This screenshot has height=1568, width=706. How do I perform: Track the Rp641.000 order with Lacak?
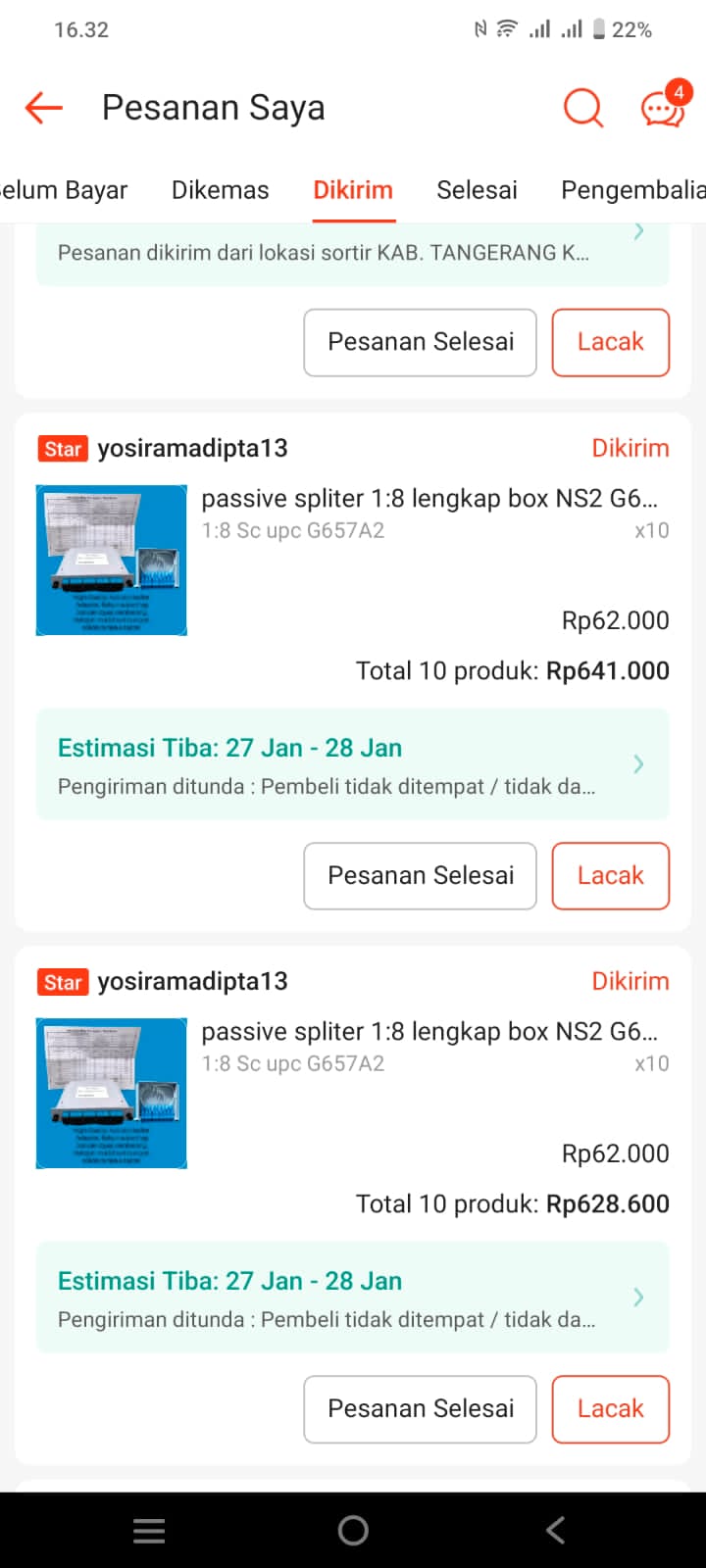click(x=610, y=875)
